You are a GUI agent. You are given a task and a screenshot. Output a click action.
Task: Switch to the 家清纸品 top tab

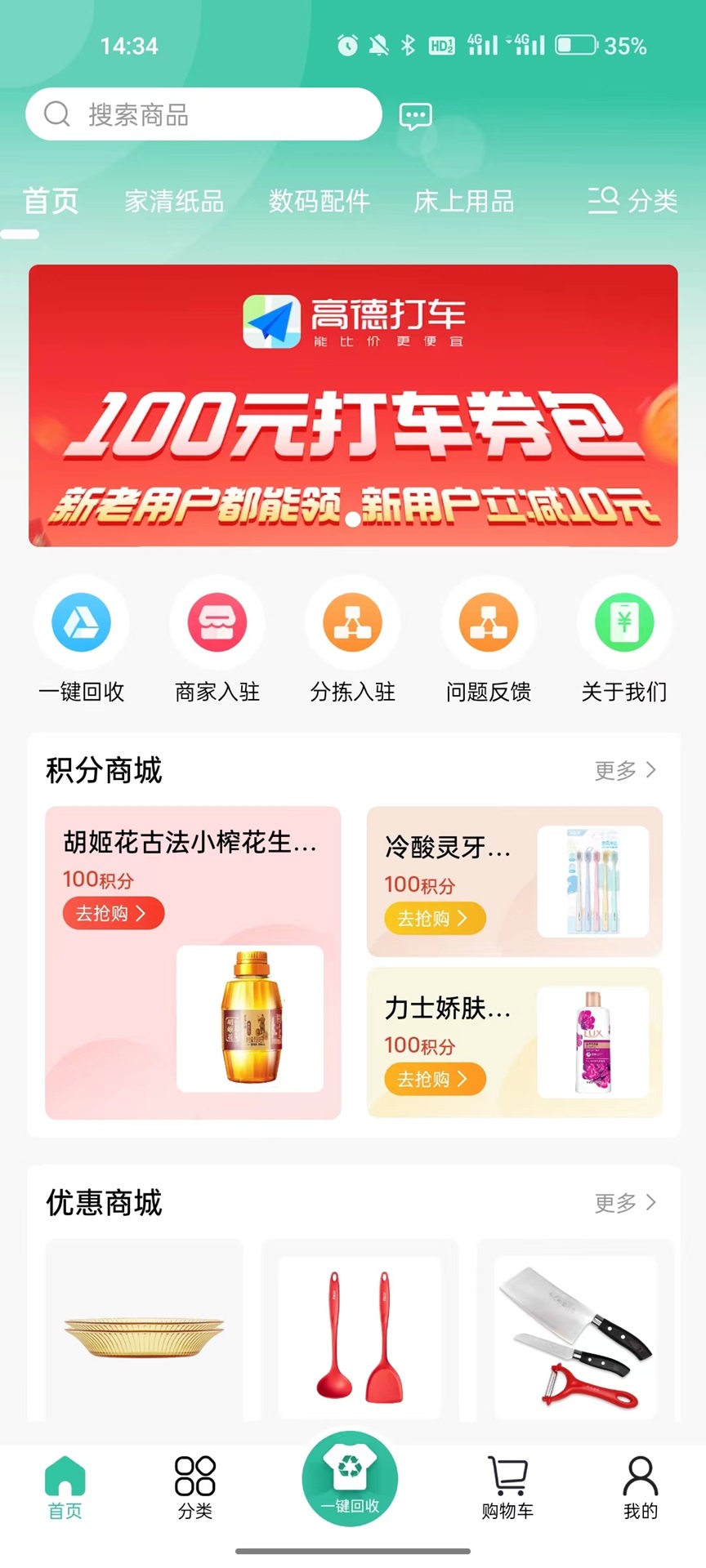click(x=174, y=201)
